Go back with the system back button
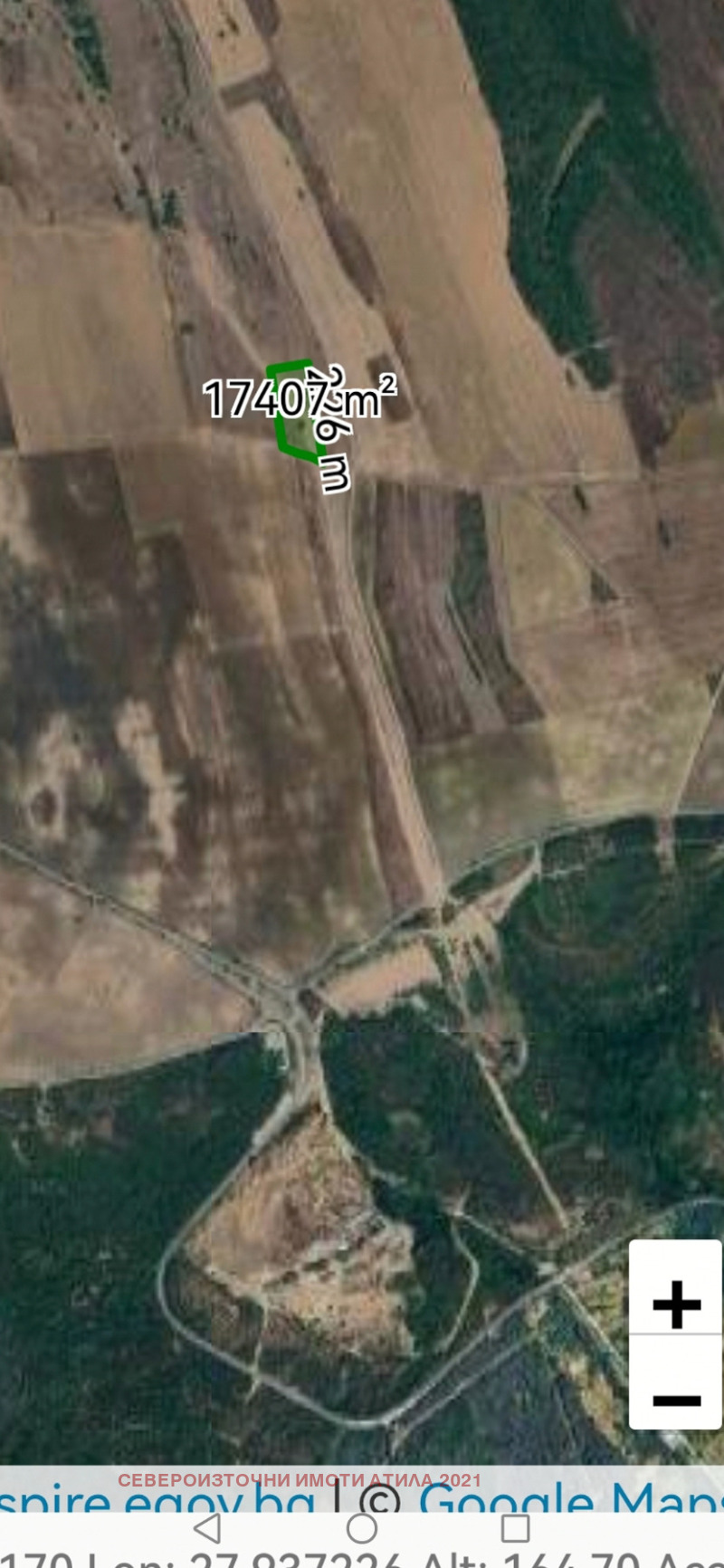This screenshot has height=1568, width=724. (x=207, y=1528)
